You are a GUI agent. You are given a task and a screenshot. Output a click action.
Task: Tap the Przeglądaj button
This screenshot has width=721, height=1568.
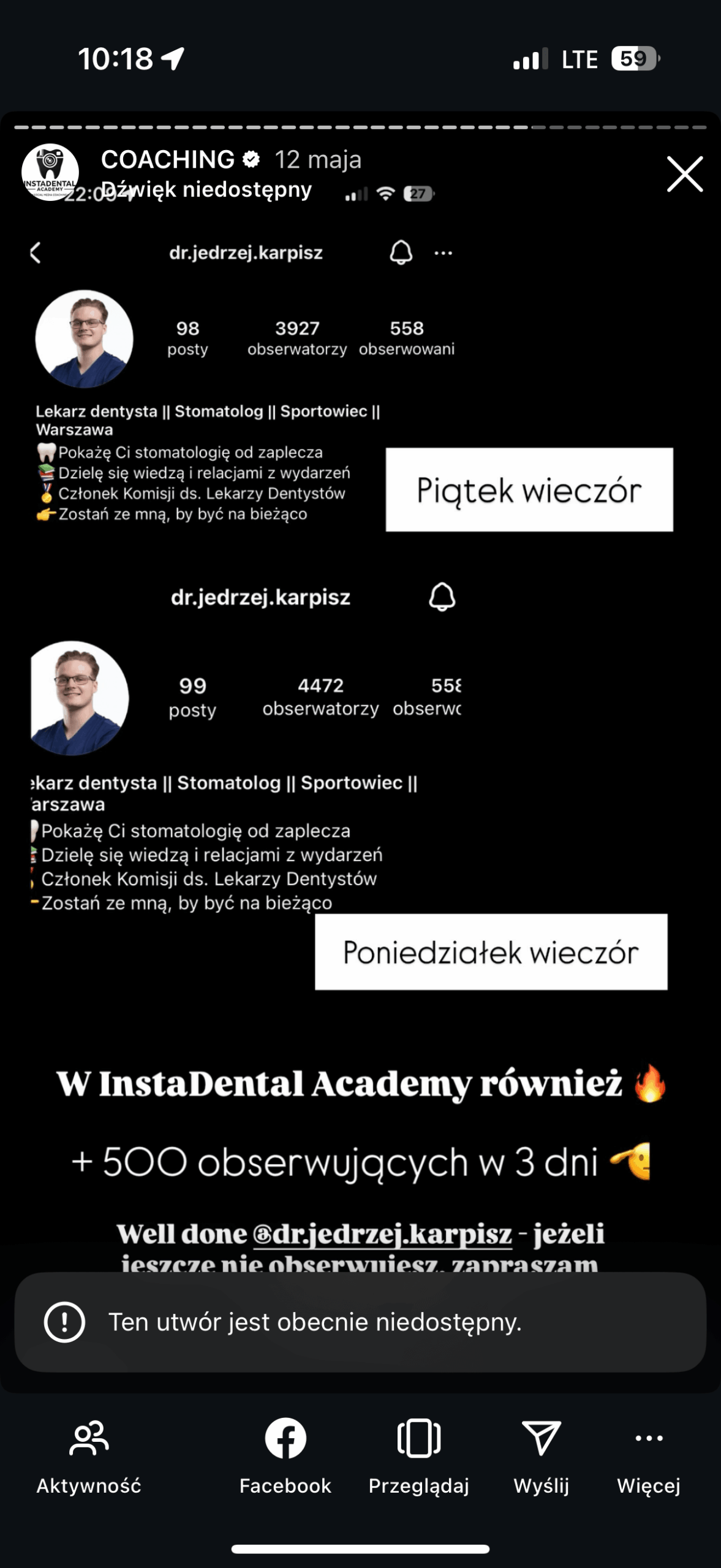(419, 1456)
